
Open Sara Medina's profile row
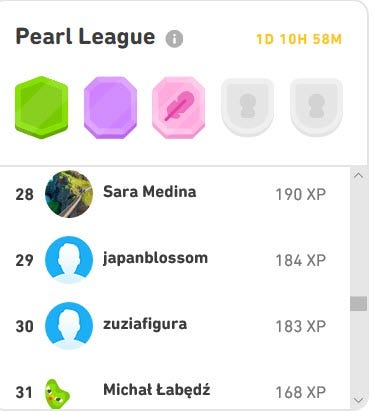tap(175, 194)
